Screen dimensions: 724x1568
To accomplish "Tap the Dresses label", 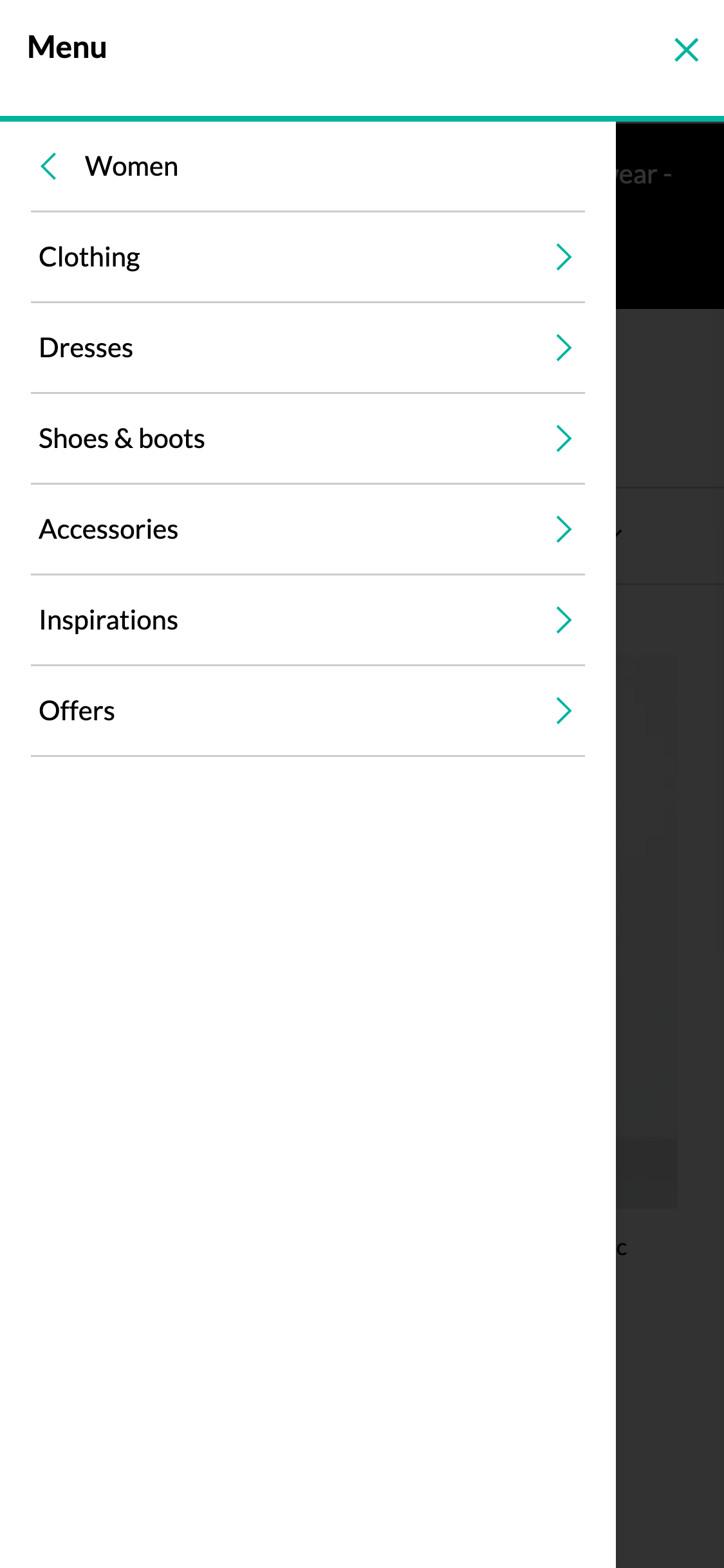I will pos(86,348).
